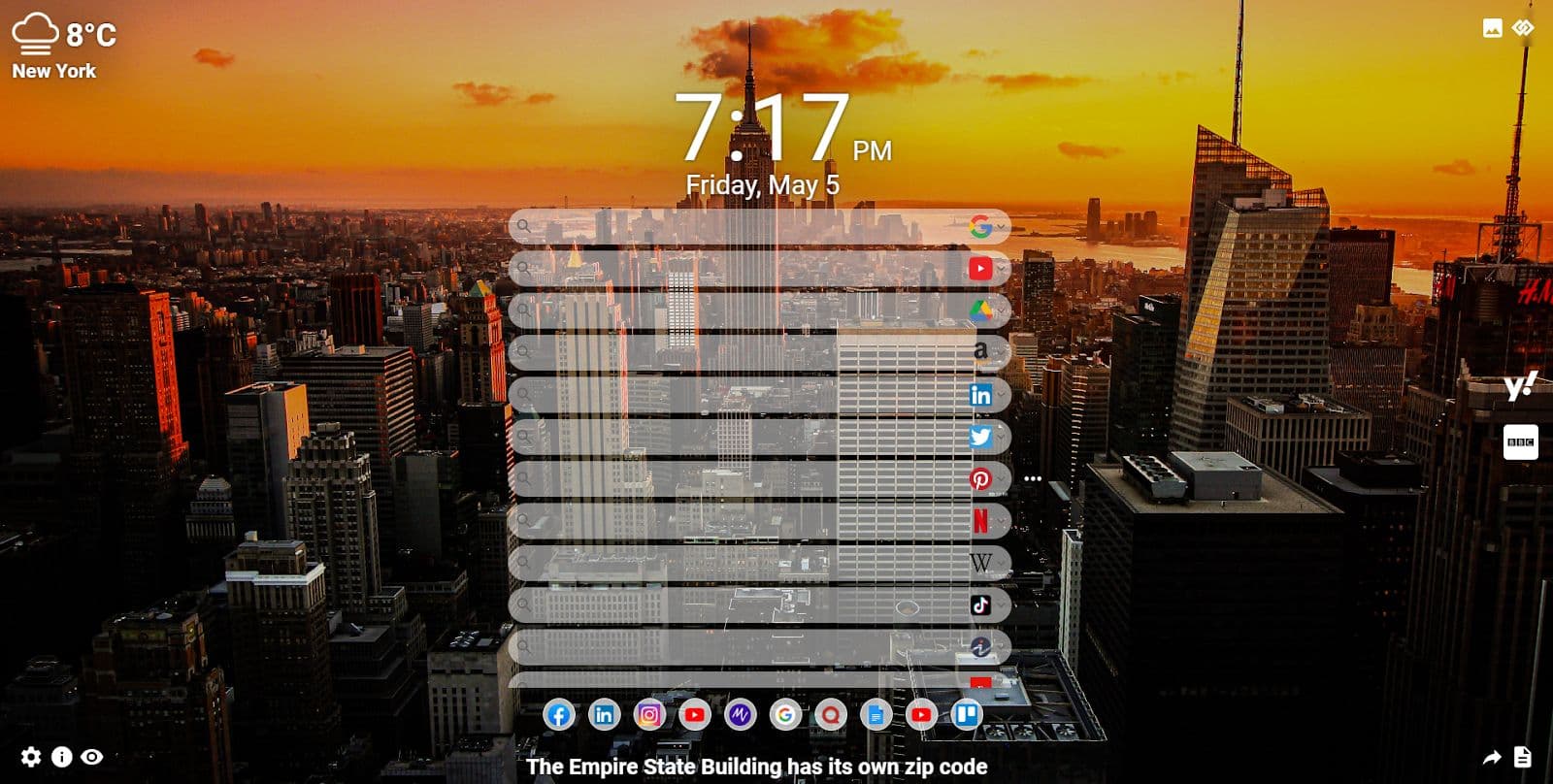Tap the Twitter search field
The image size is (1553, 784).
(738, 437)
